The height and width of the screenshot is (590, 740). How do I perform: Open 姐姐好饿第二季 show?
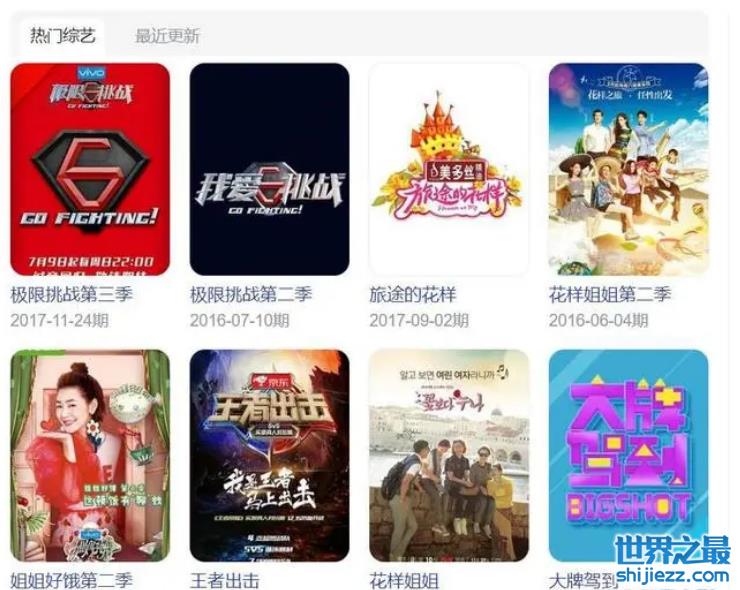pyautogui.click(x=90, y=455)
